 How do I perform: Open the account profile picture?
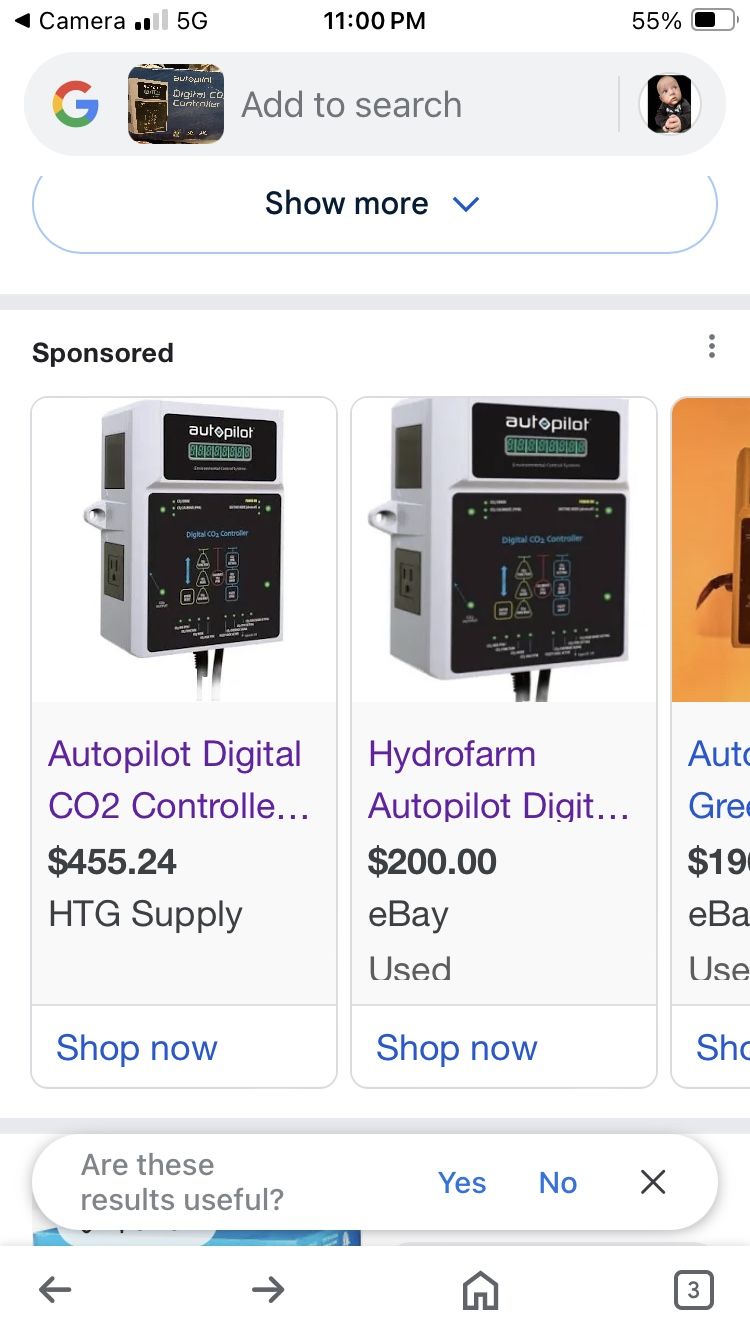(669, 105)
